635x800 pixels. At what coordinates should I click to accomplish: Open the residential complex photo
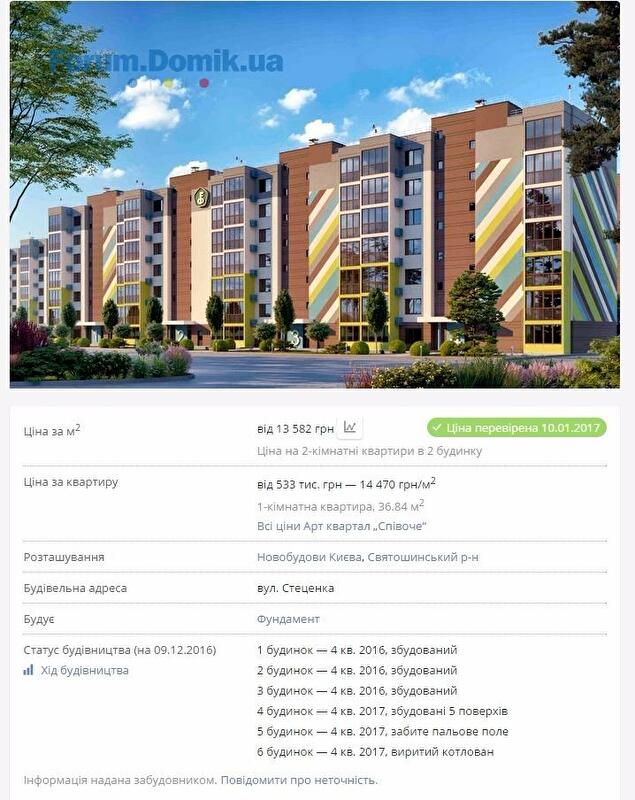(317, 195)
